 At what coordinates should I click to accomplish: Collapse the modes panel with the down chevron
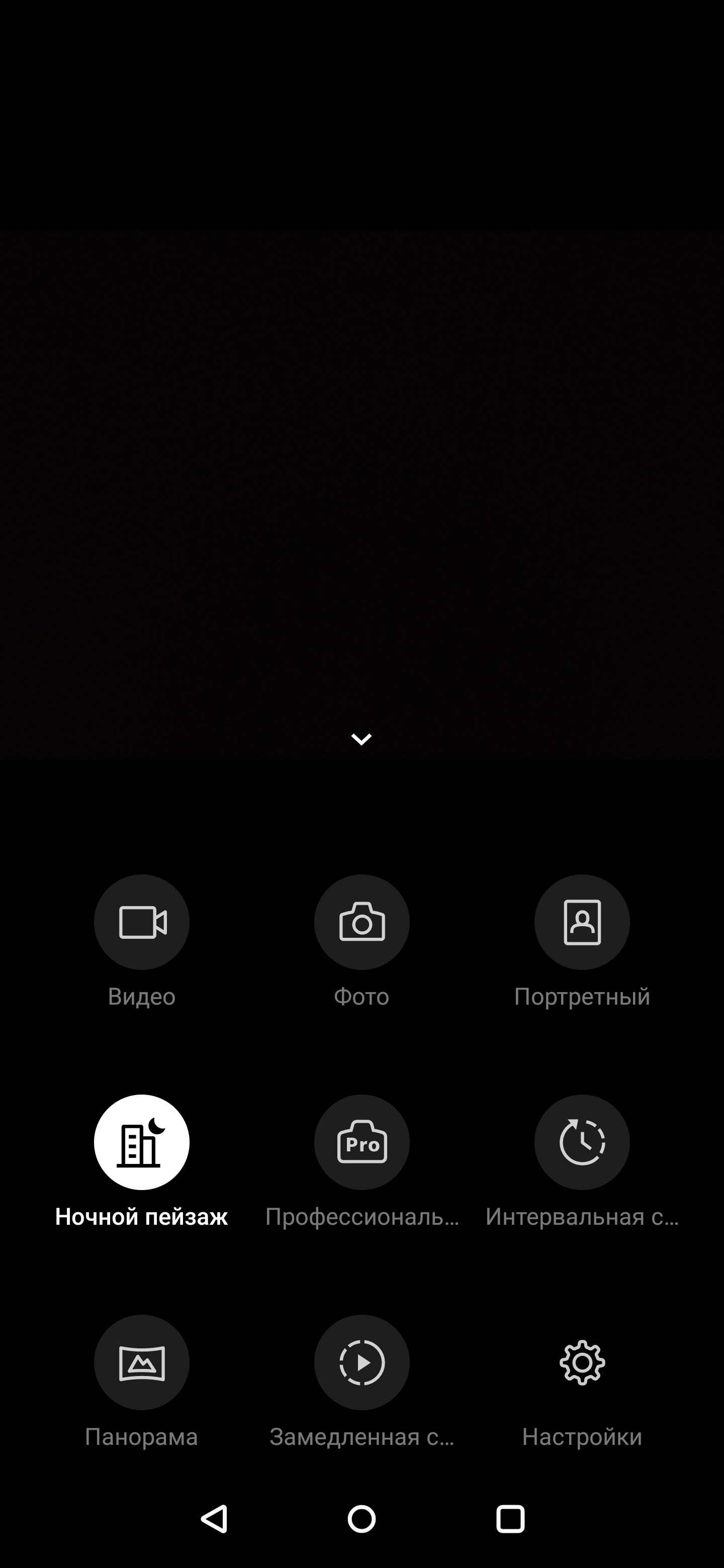(x=361, y=740)
